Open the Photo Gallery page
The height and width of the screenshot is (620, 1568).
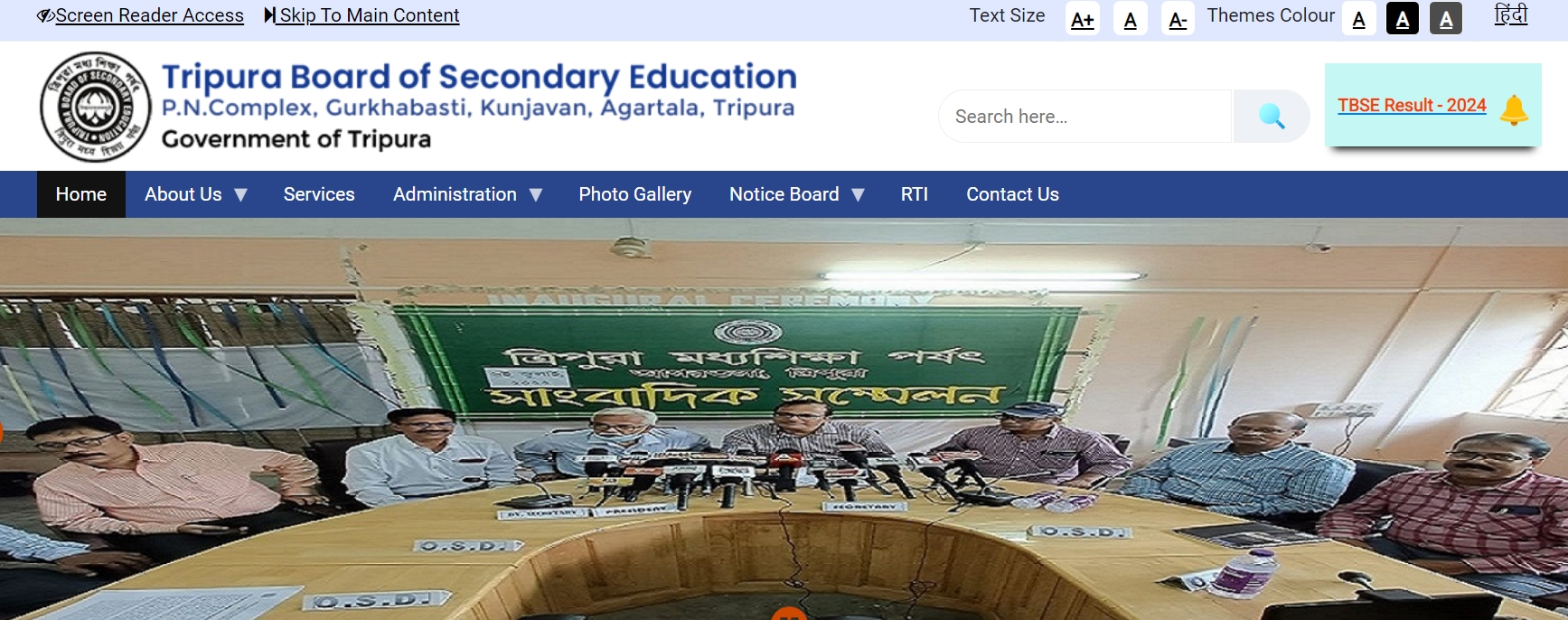click(634, 194)
